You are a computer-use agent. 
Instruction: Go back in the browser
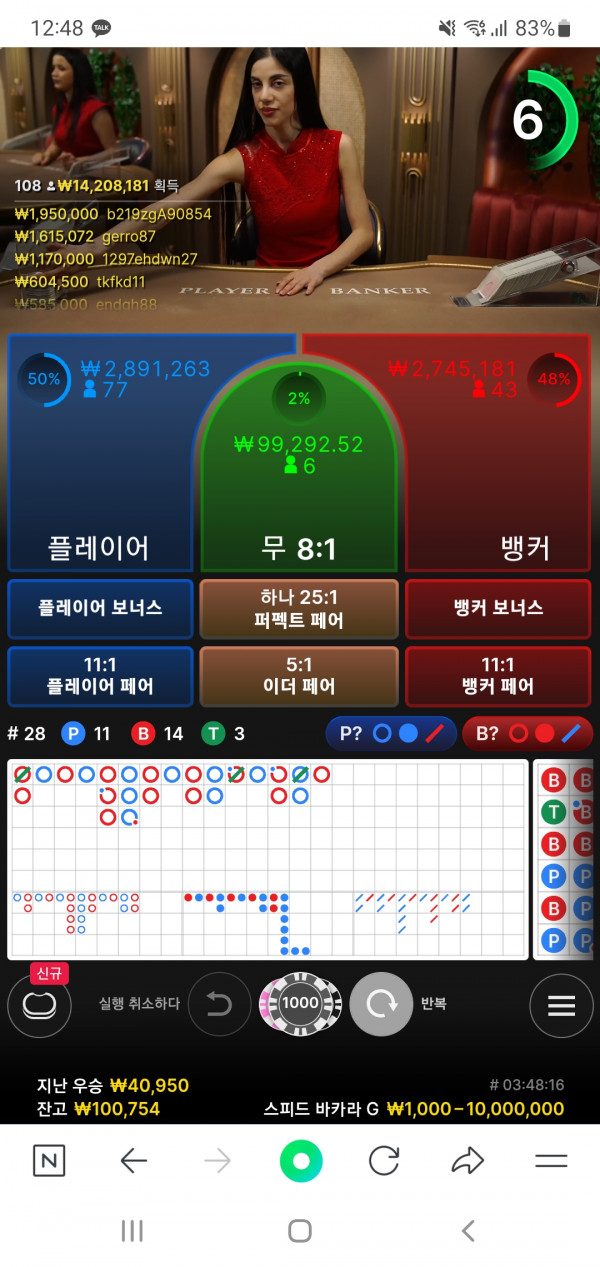tap(133, 1160)
